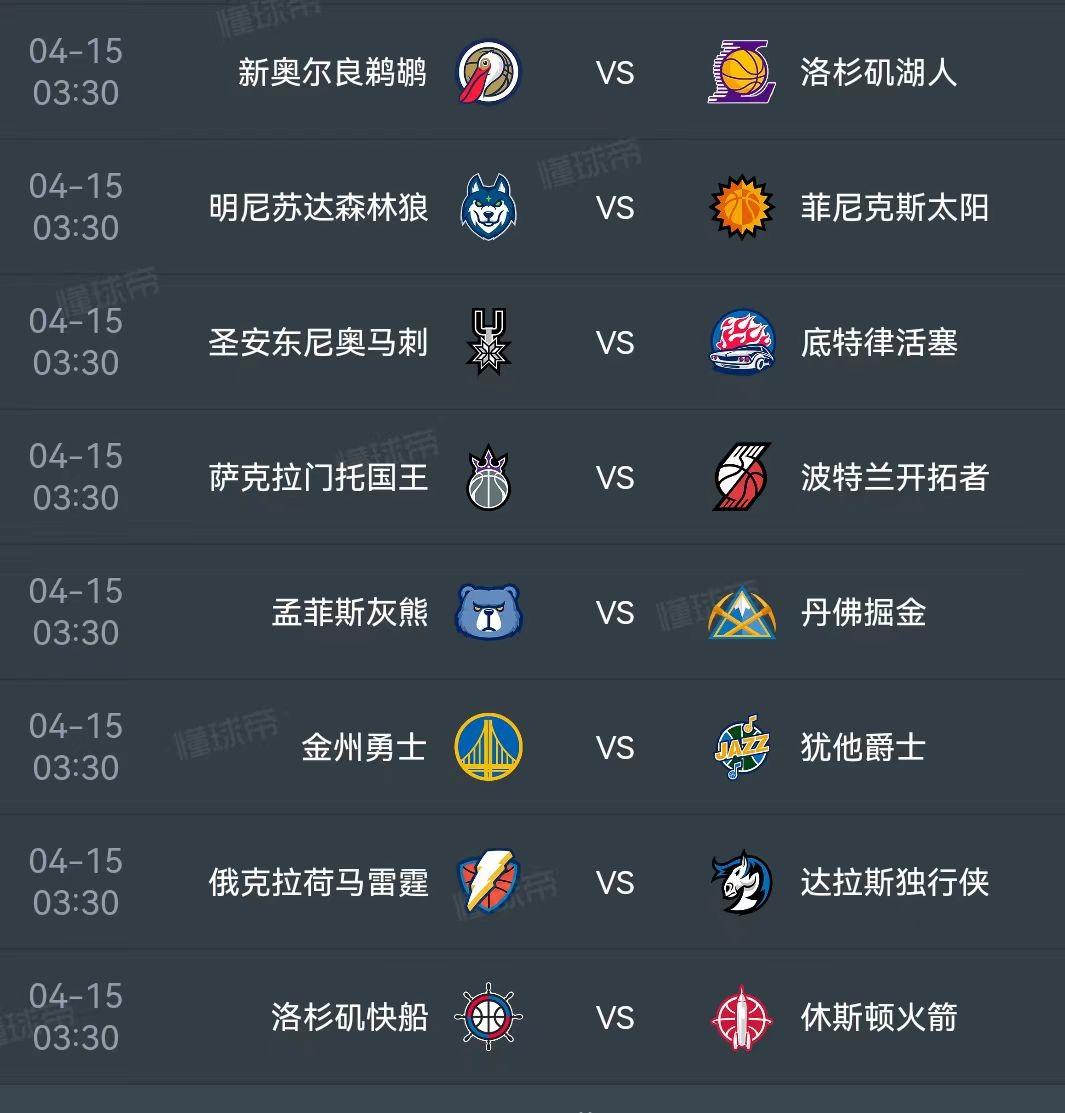Select the 圣安东尼奥马刺 vs 底特律活塞 match
The height and width of the screenshot is (1113, 1065).
(532, 341)
